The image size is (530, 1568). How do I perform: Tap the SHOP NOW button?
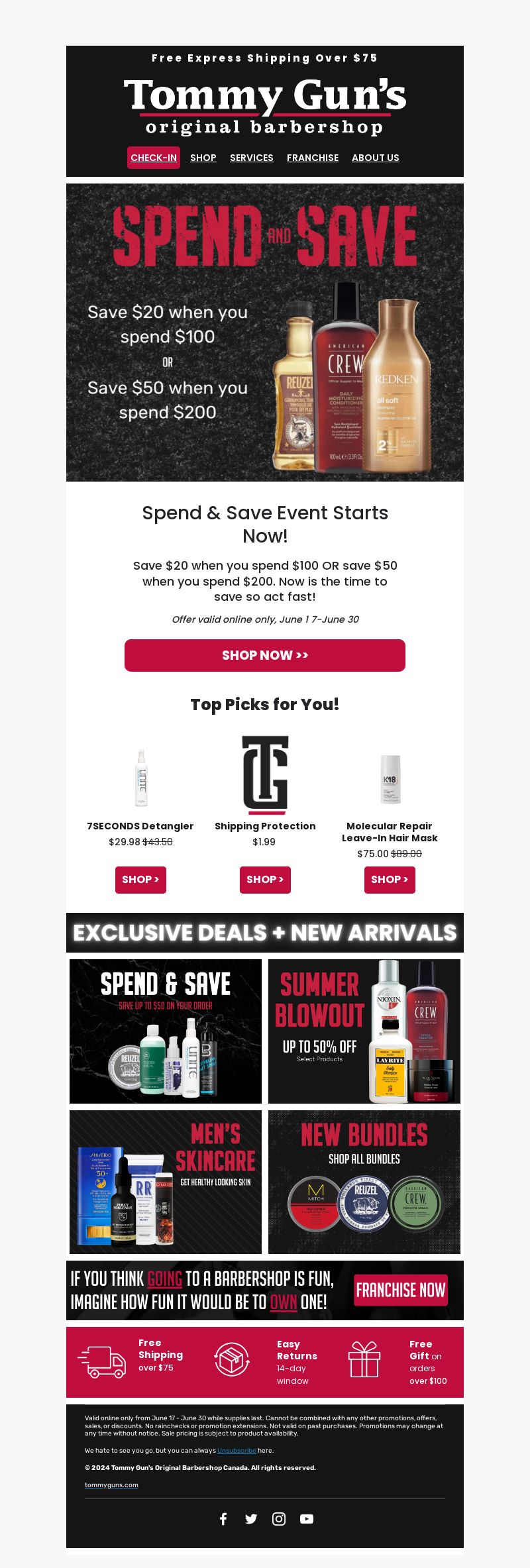coord(265,655)
